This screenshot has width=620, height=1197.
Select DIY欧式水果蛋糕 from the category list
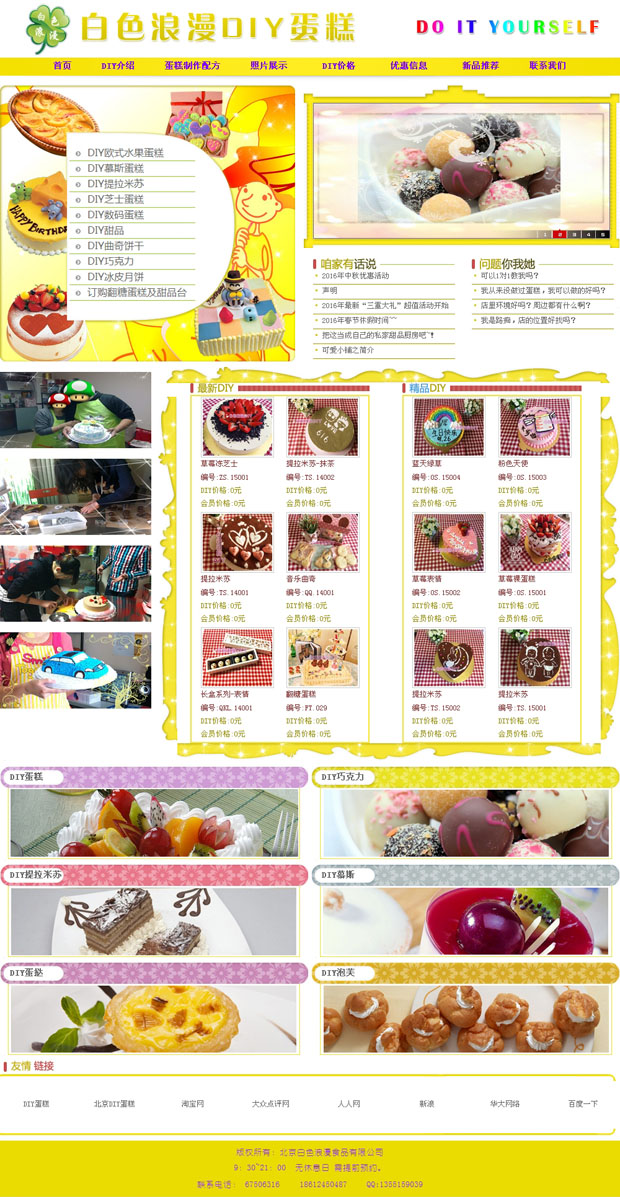(125, 153)
